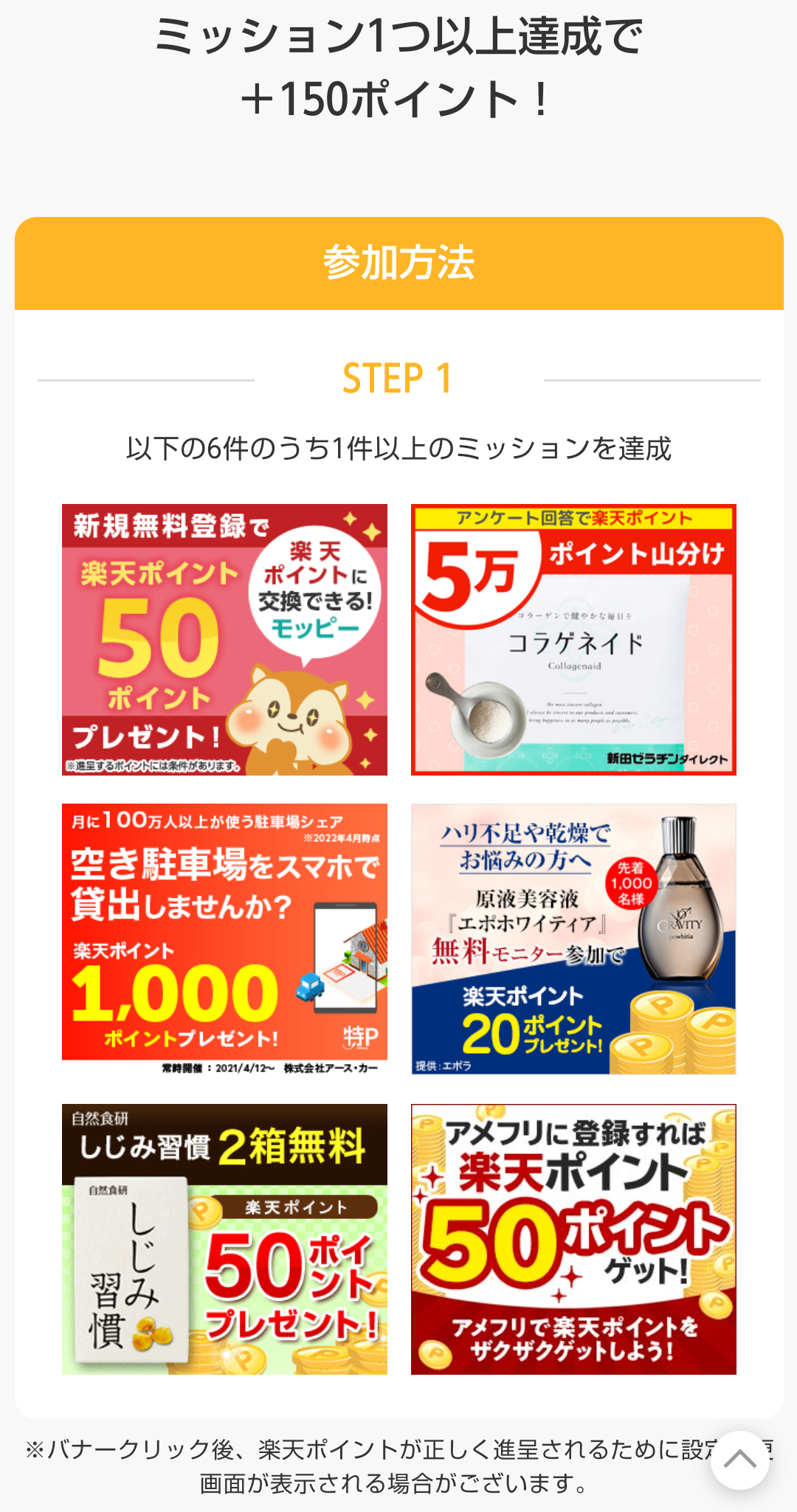
Task: Open the Collagenaid survey banner
Action: pos(573,639)
